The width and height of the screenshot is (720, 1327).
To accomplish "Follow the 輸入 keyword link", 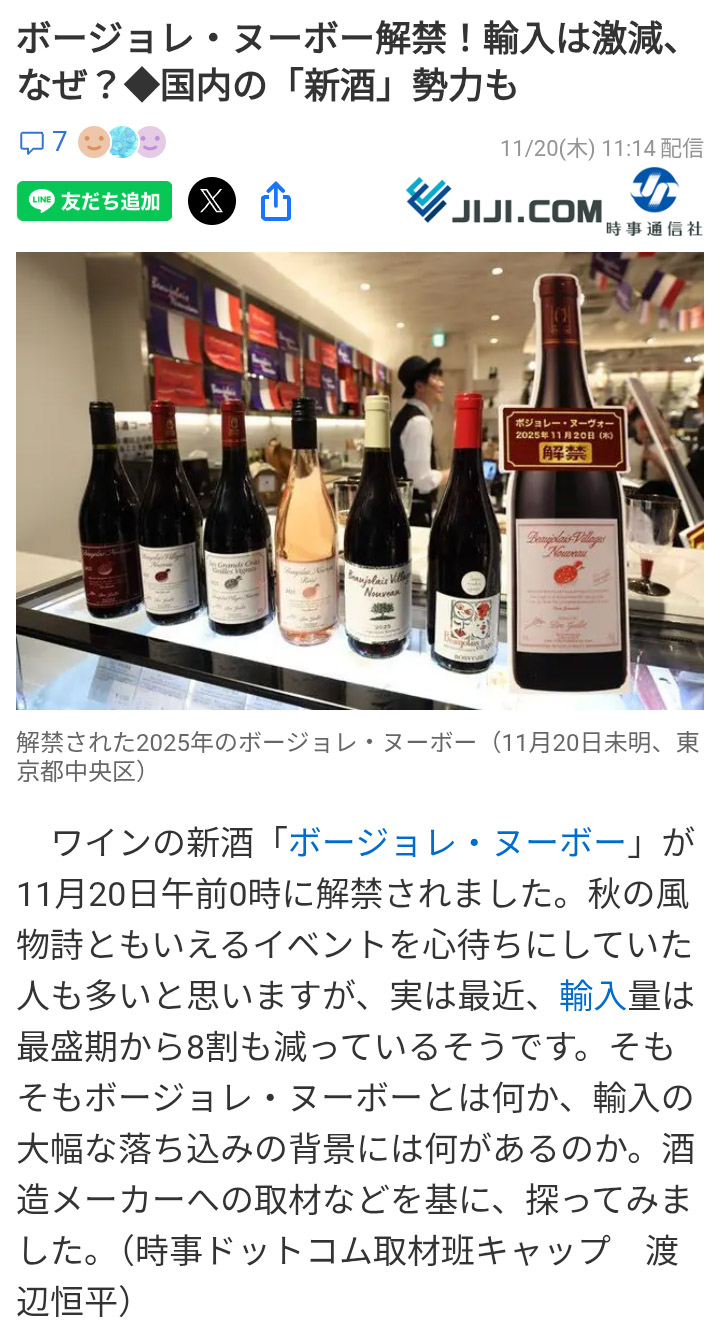I will coord(592,995).
